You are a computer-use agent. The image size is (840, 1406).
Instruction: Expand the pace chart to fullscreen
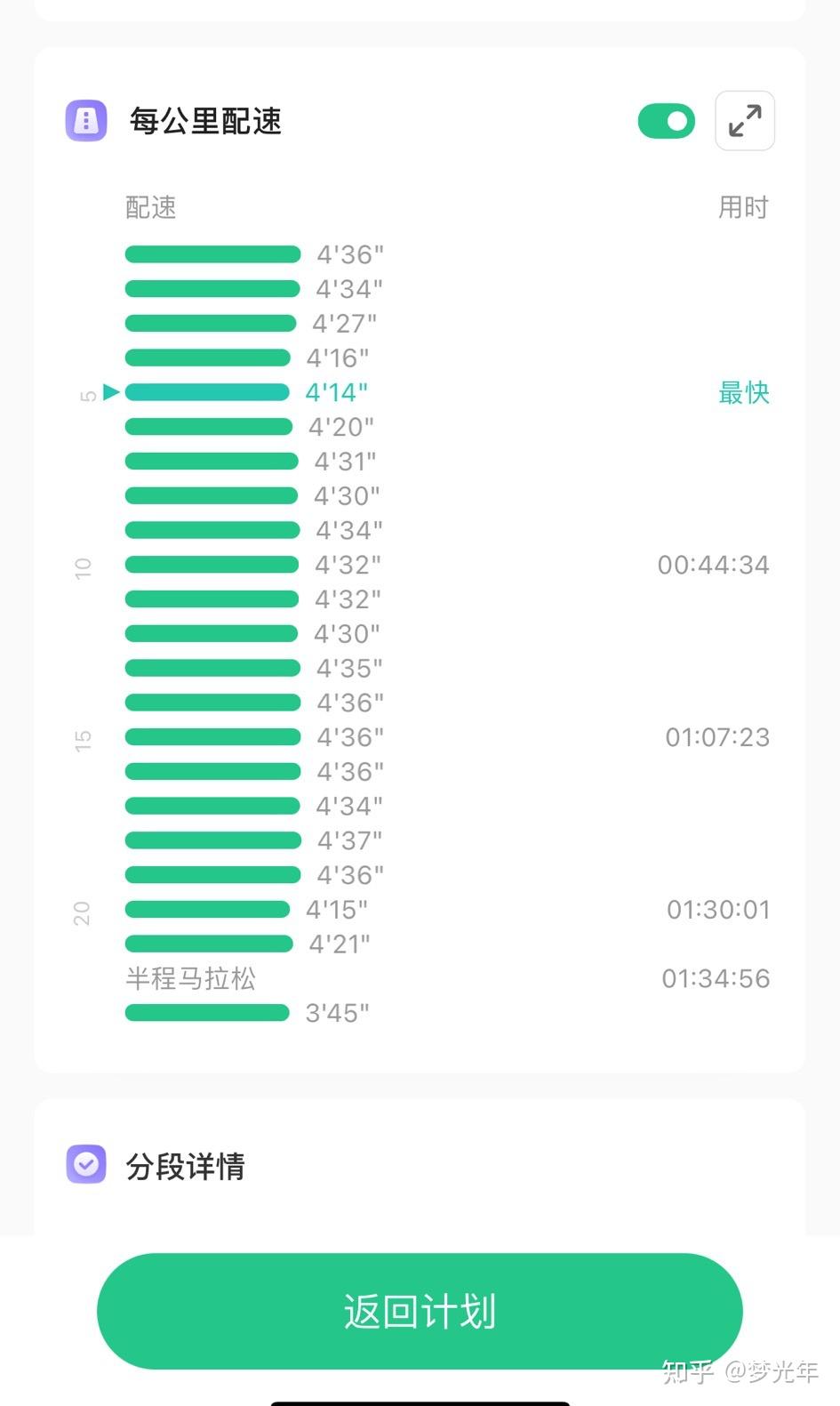(745, 121)
